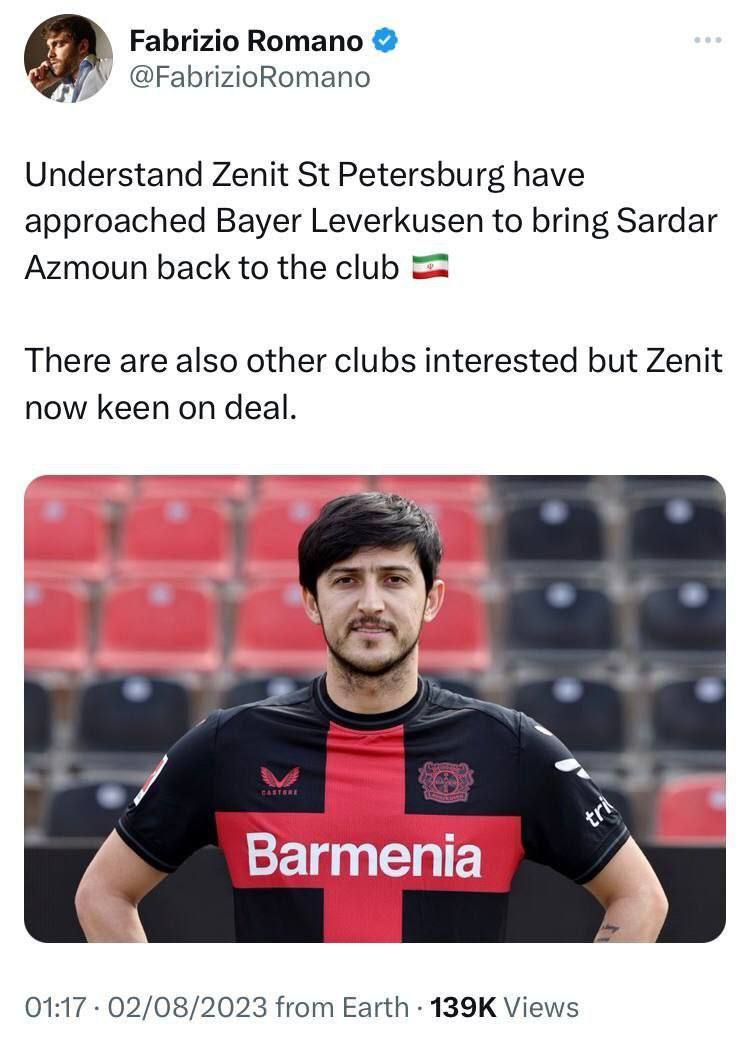The image size is (750, 1049).
Task: View the attached Sardar Azmoun photo
Action: [x=375, y=708]
